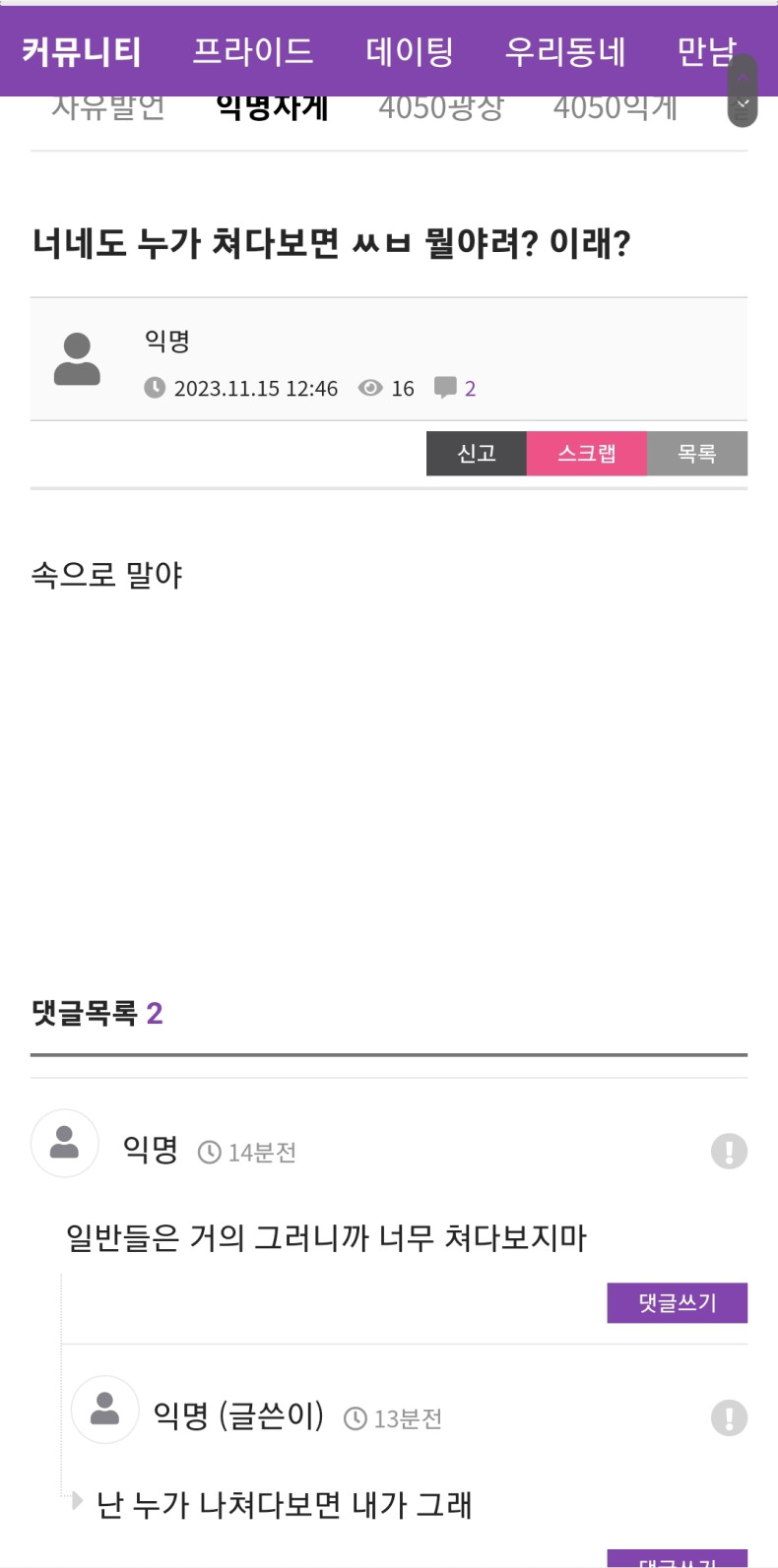Open the 만남 tab

pos(705,51)
